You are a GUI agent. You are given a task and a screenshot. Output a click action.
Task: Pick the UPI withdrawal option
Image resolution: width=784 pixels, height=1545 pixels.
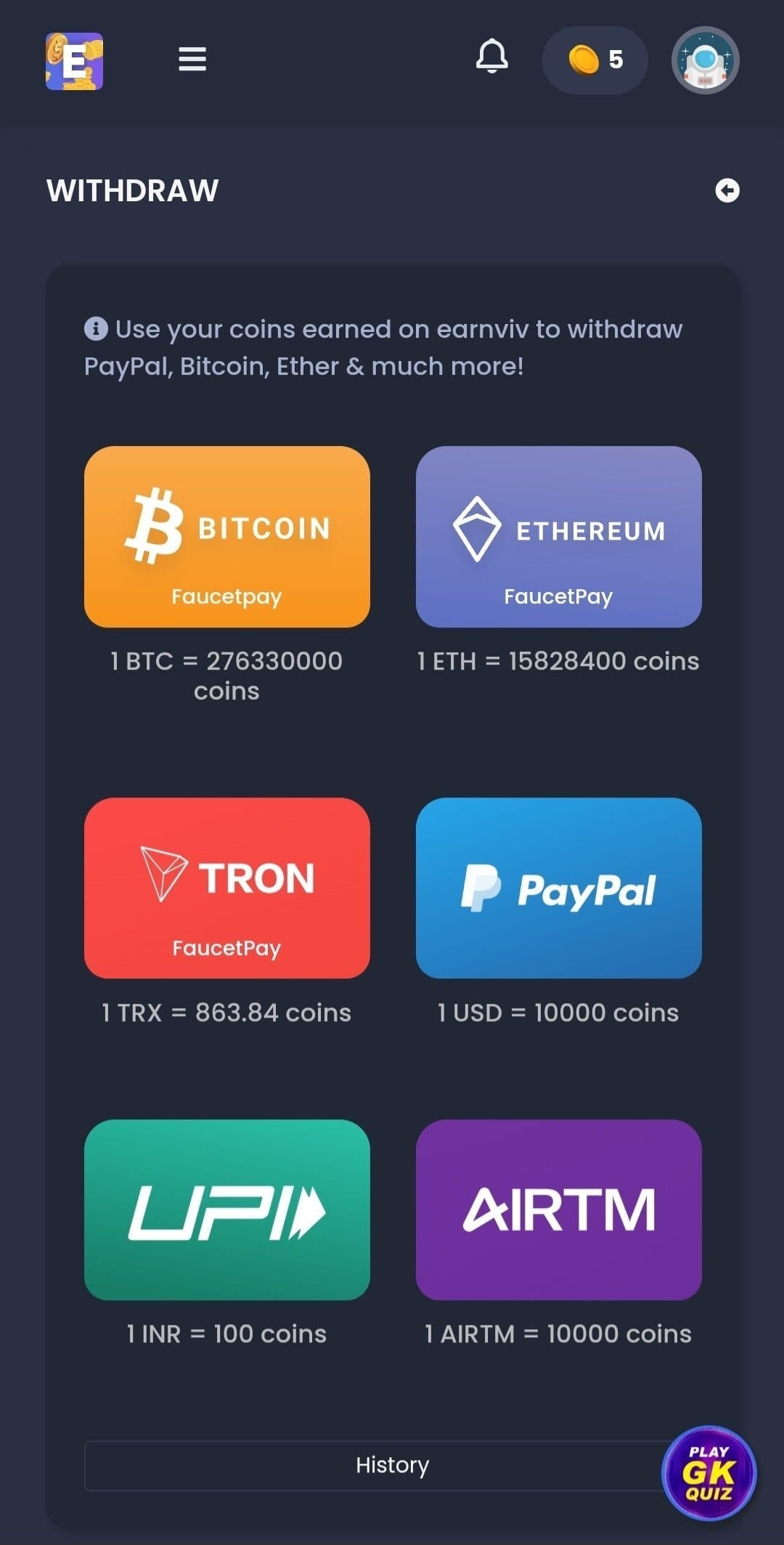point(226,1209)
